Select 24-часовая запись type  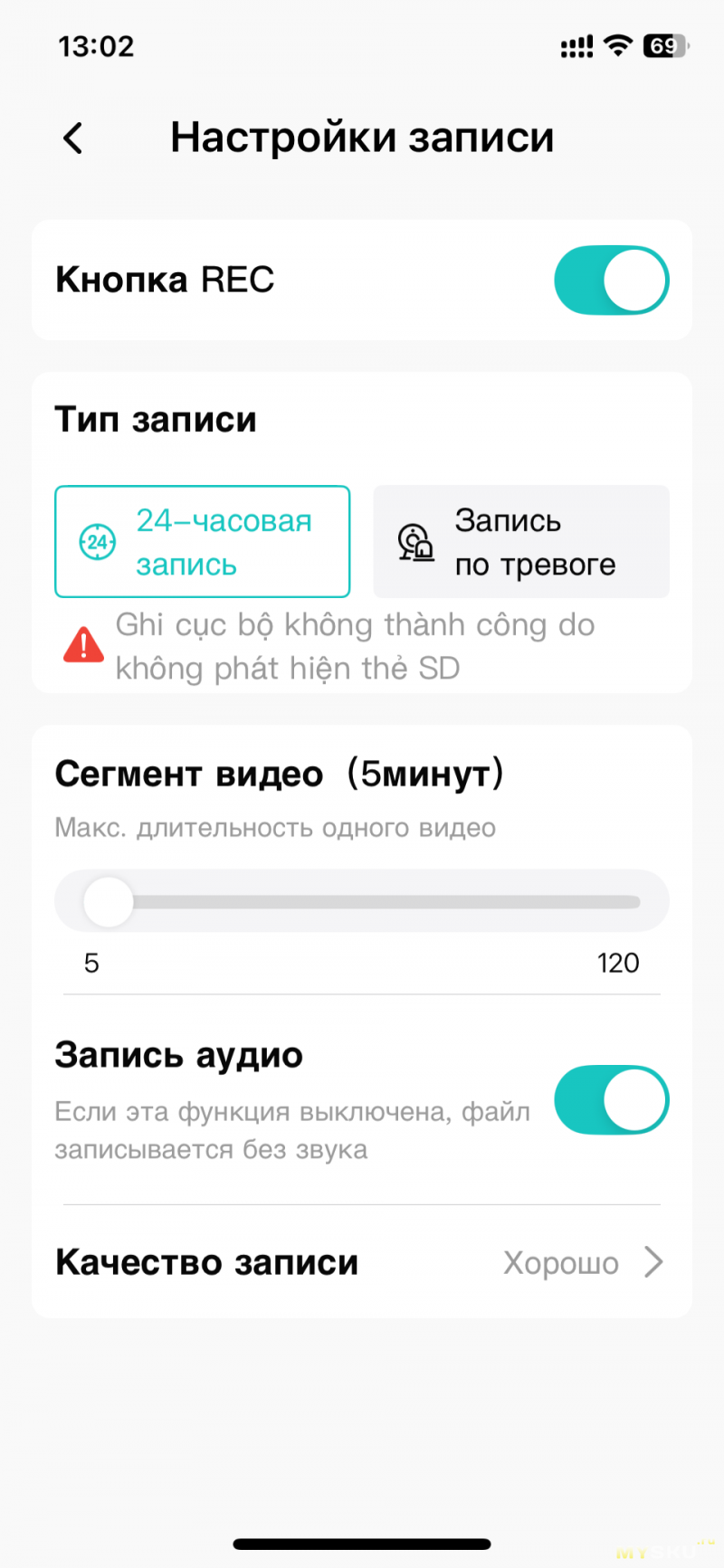click(x=202, y=542)
